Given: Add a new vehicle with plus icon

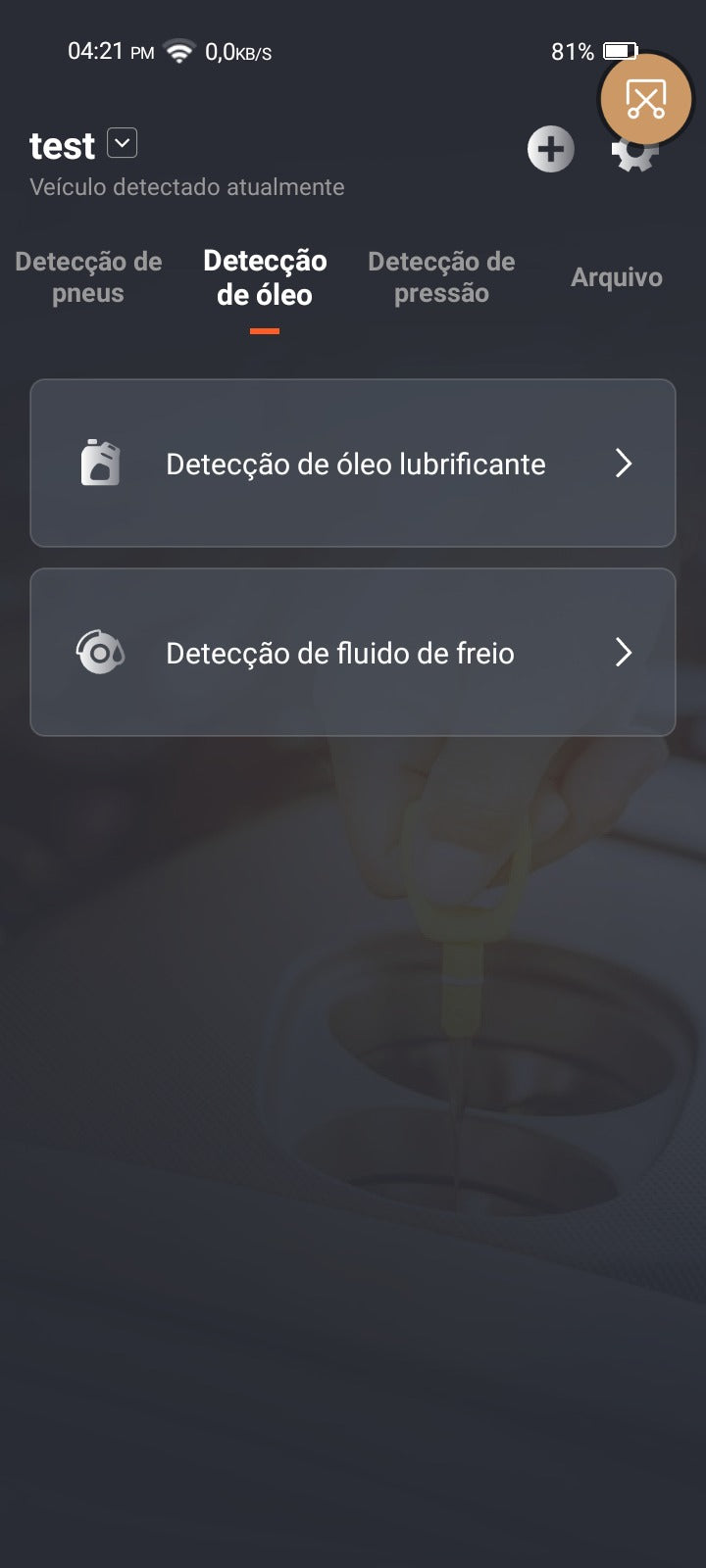Looking at the screenshot, I should point(550,150).
